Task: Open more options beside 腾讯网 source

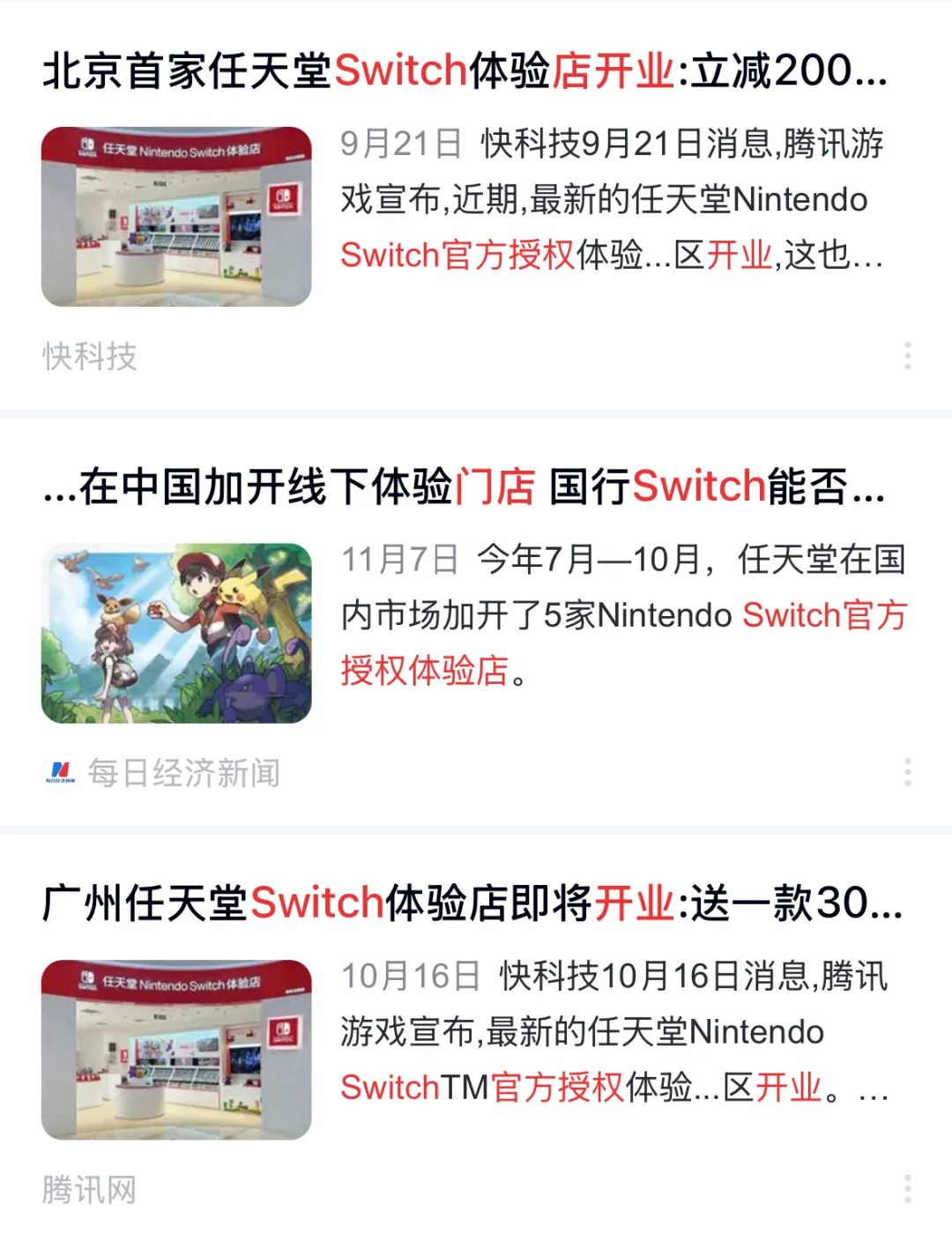Action: pos(907,1188)
